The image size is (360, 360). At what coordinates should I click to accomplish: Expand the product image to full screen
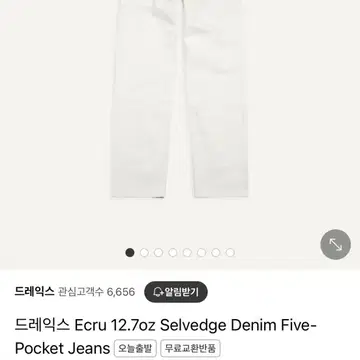tap(335, 245)
